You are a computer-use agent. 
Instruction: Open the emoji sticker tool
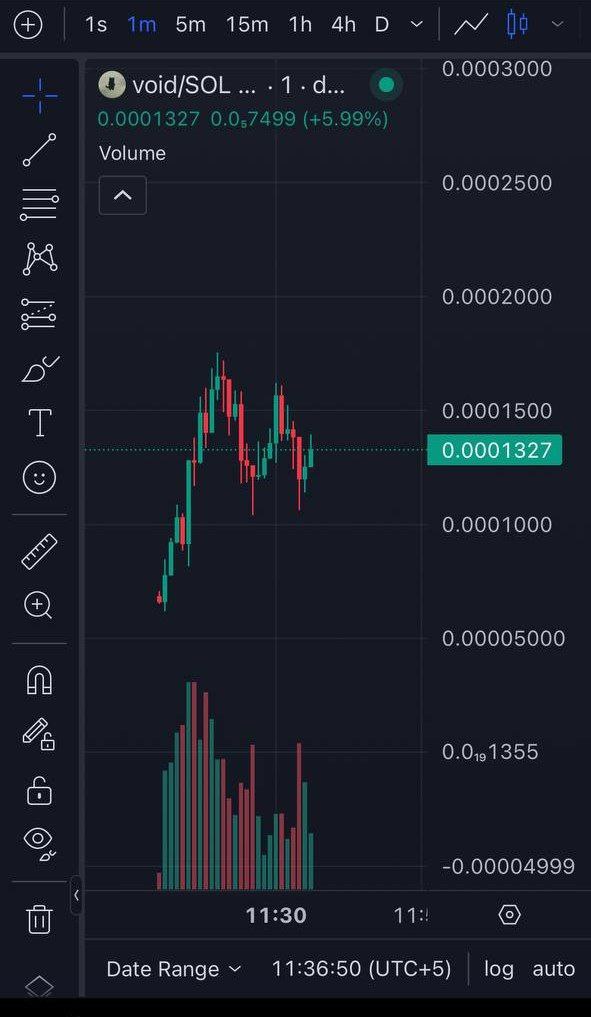[40, 478]
